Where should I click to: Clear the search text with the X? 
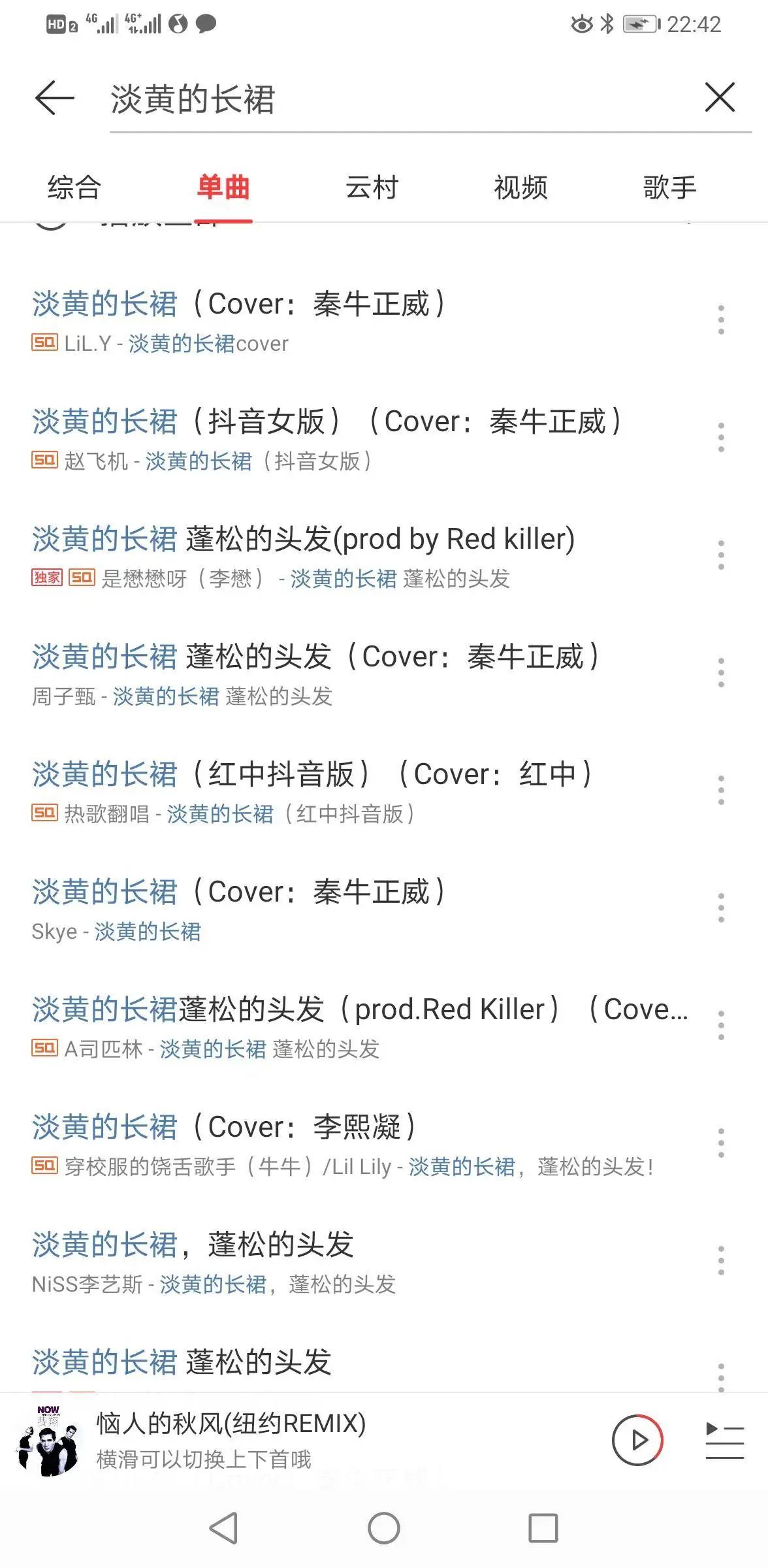tap(720, 97)
